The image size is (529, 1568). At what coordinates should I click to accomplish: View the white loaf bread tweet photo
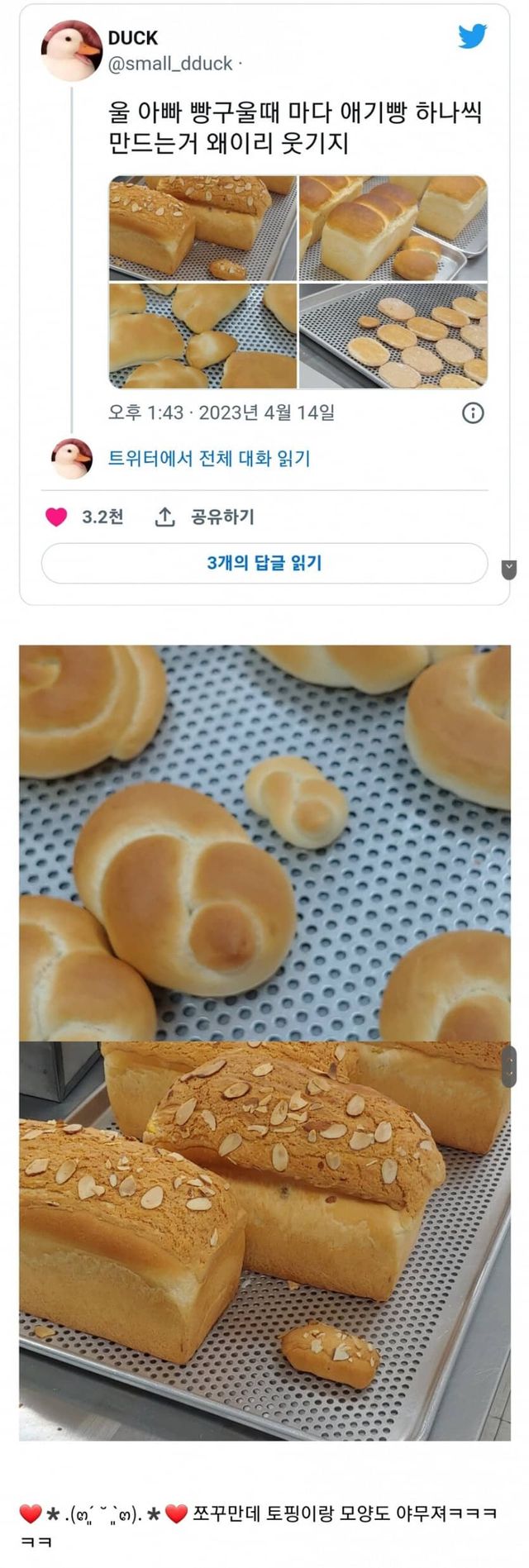393,228
